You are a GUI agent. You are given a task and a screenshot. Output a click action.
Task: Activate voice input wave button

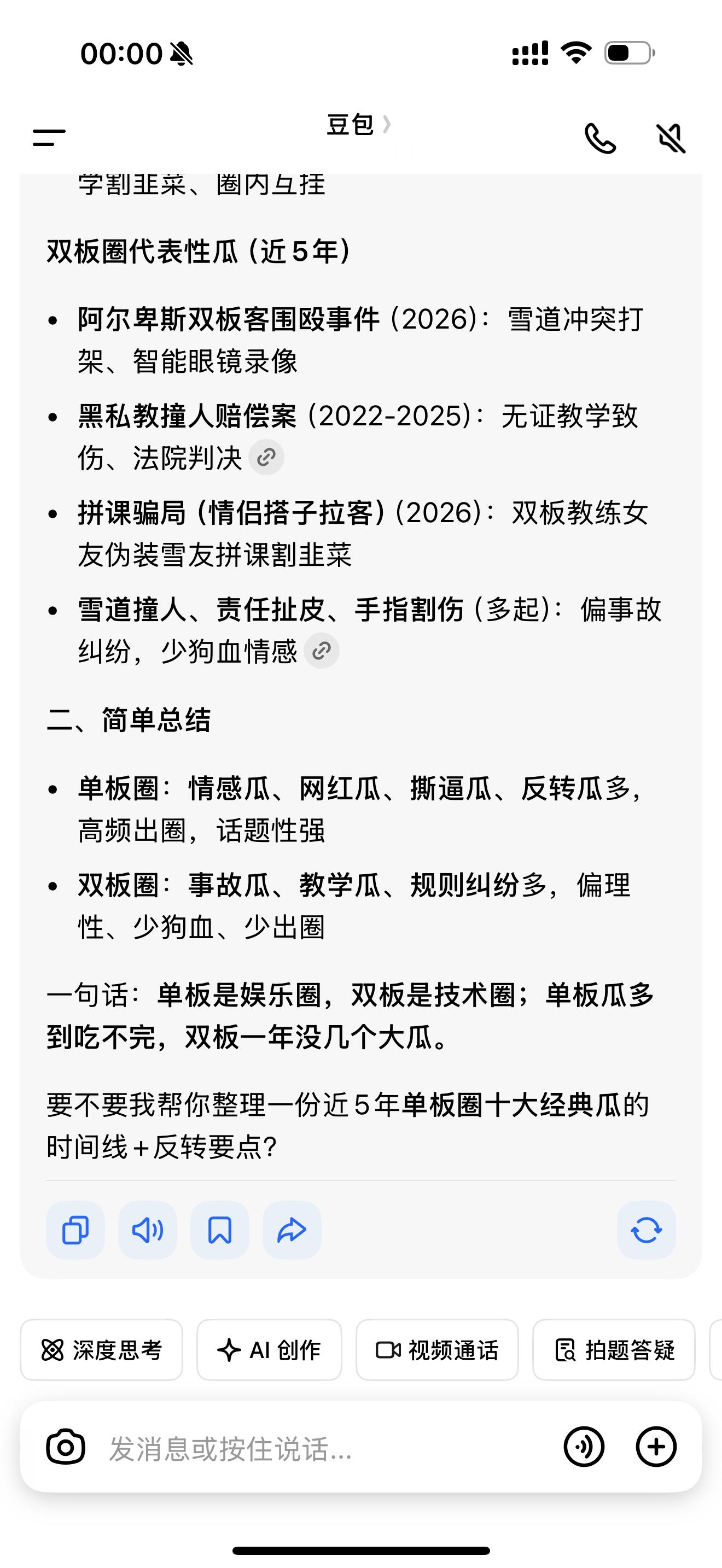tap(584, 1447)
